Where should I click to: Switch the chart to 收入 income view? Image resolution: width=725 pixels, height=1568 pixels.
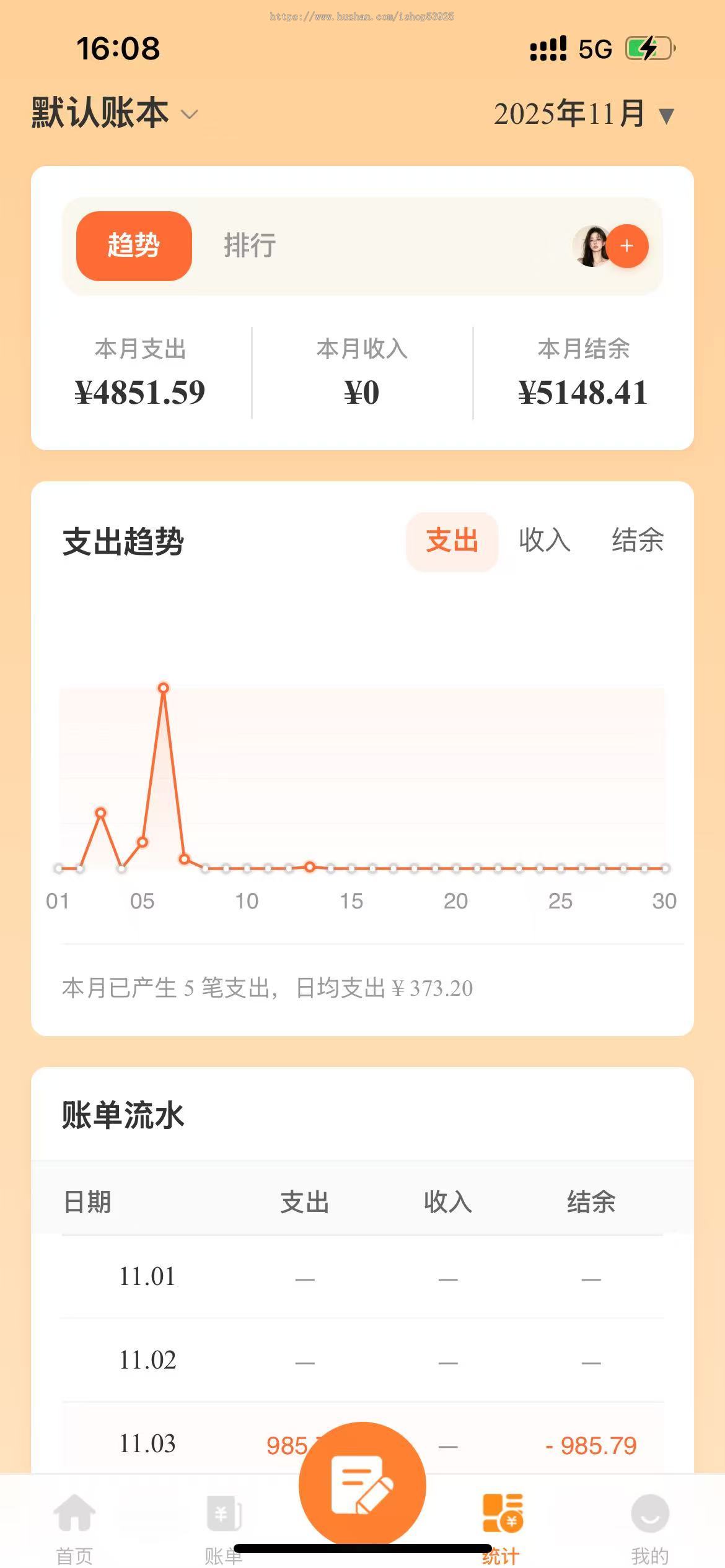tap(544, 541)
